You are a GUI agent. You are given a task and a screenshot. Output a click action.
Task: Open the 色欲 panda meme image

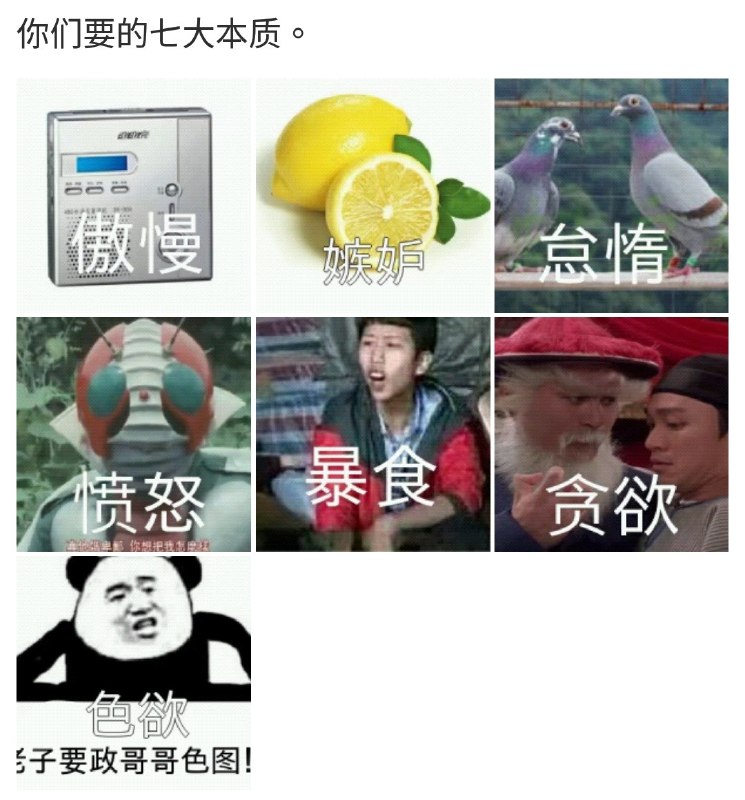click(133, 672)
